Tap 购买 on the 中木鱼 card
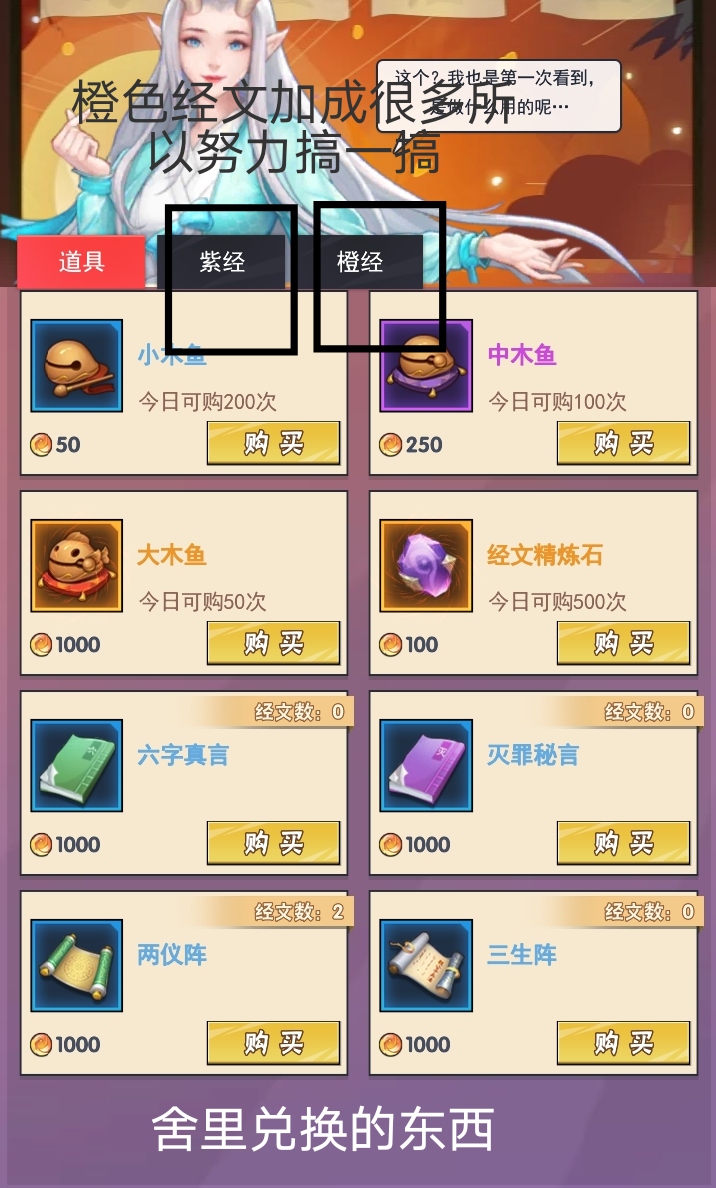This screenshot has height=1188, width=716. click(x=623, y=443)
